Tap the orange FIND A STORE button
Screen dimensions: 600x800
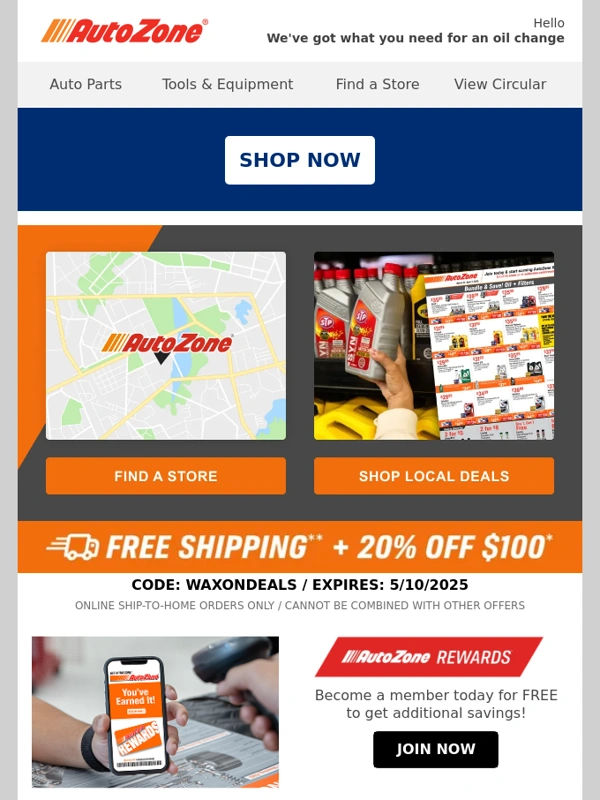(x=166, y=476)
